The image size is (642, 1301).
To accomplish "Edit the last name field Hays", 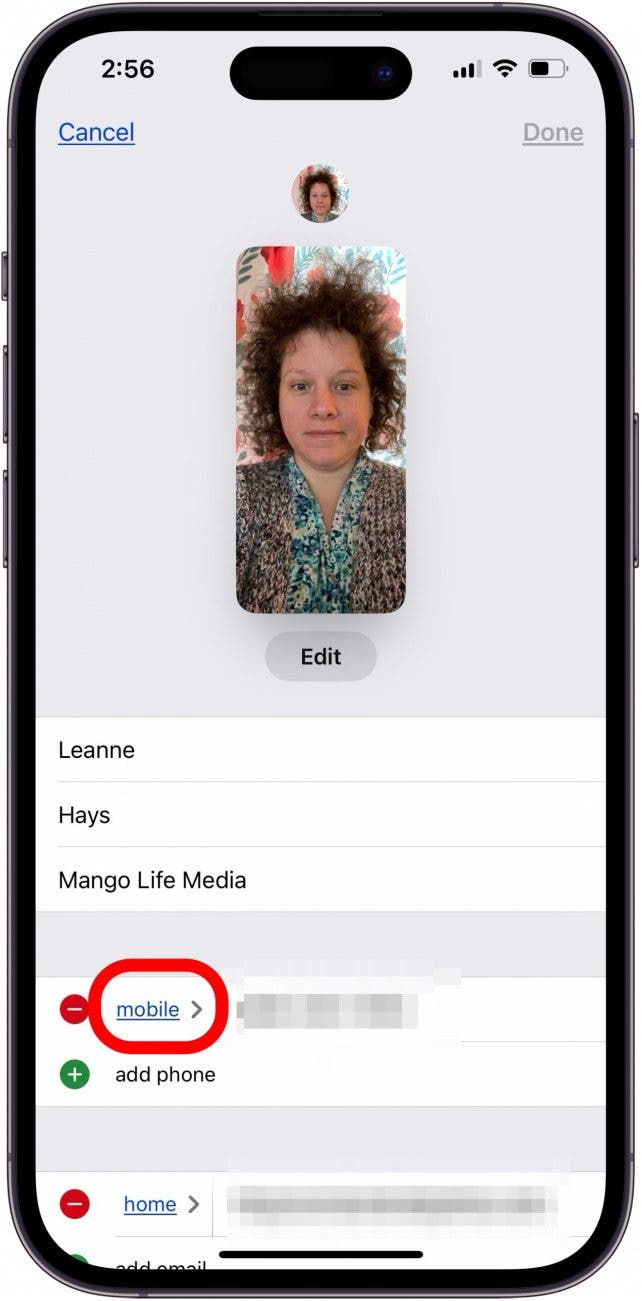I will [x=320, y=815].
